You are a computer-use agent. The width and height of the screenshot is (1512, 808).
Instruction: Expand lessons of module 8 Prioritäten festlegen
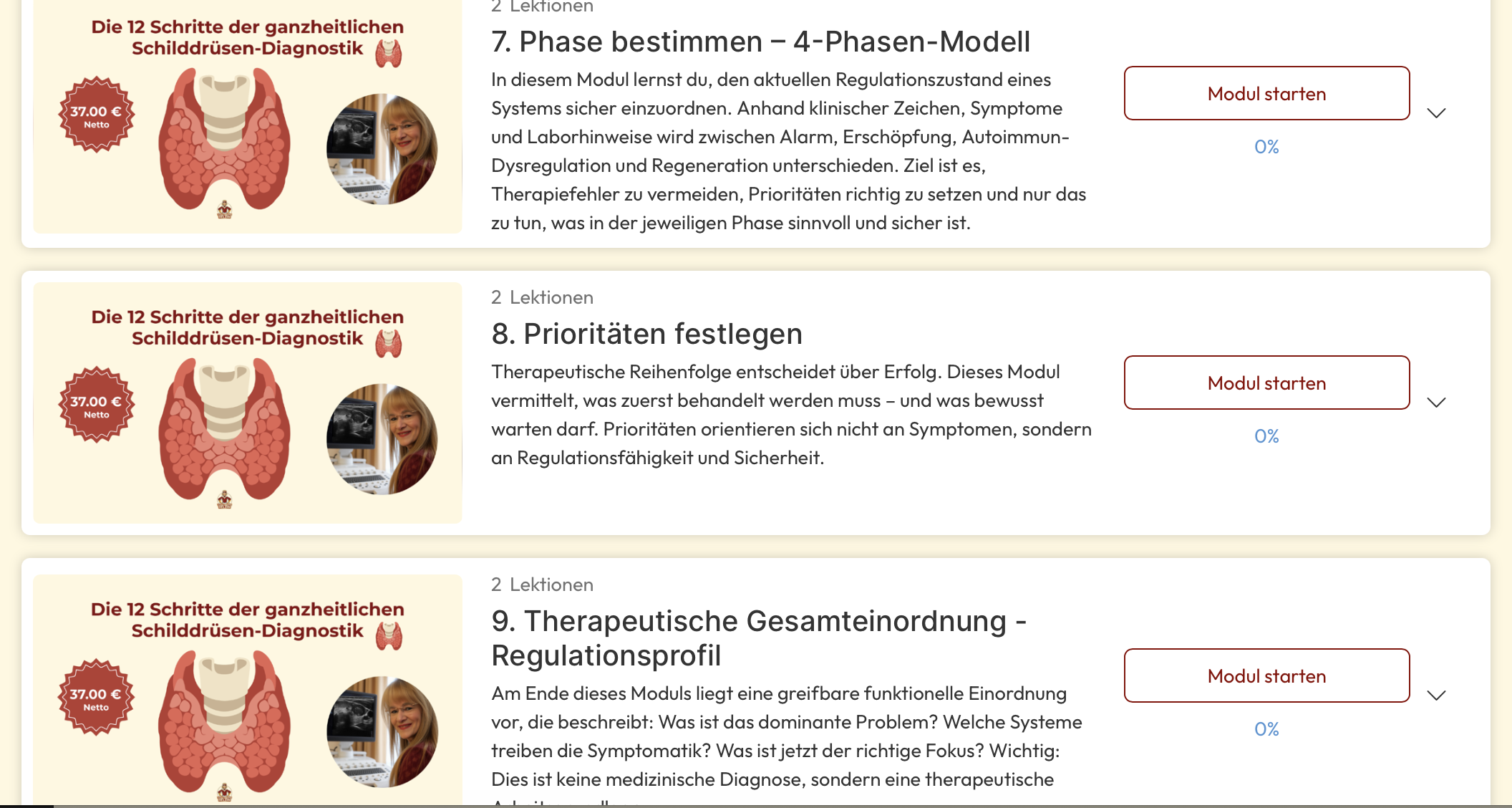tap(1436, 403)
